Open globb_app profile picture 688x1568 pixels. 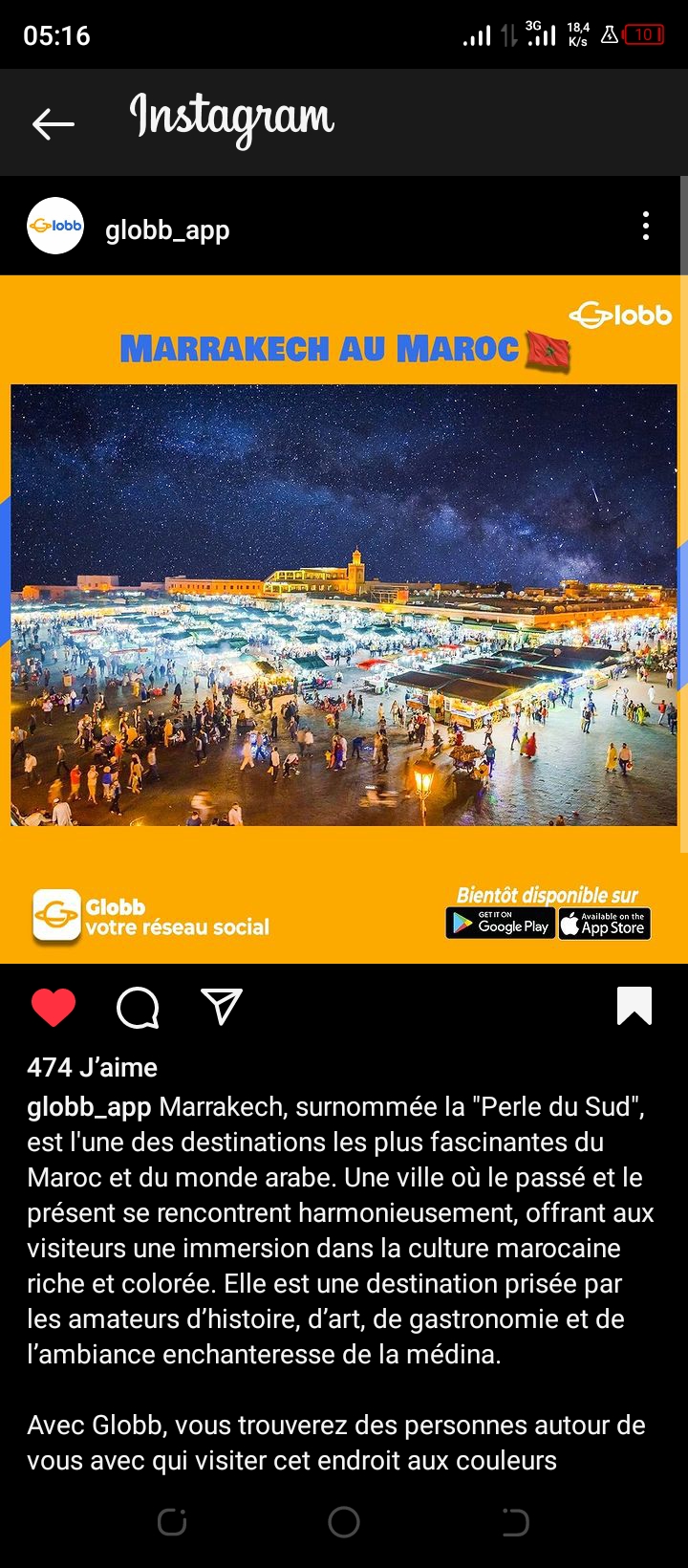pos(55,227)
